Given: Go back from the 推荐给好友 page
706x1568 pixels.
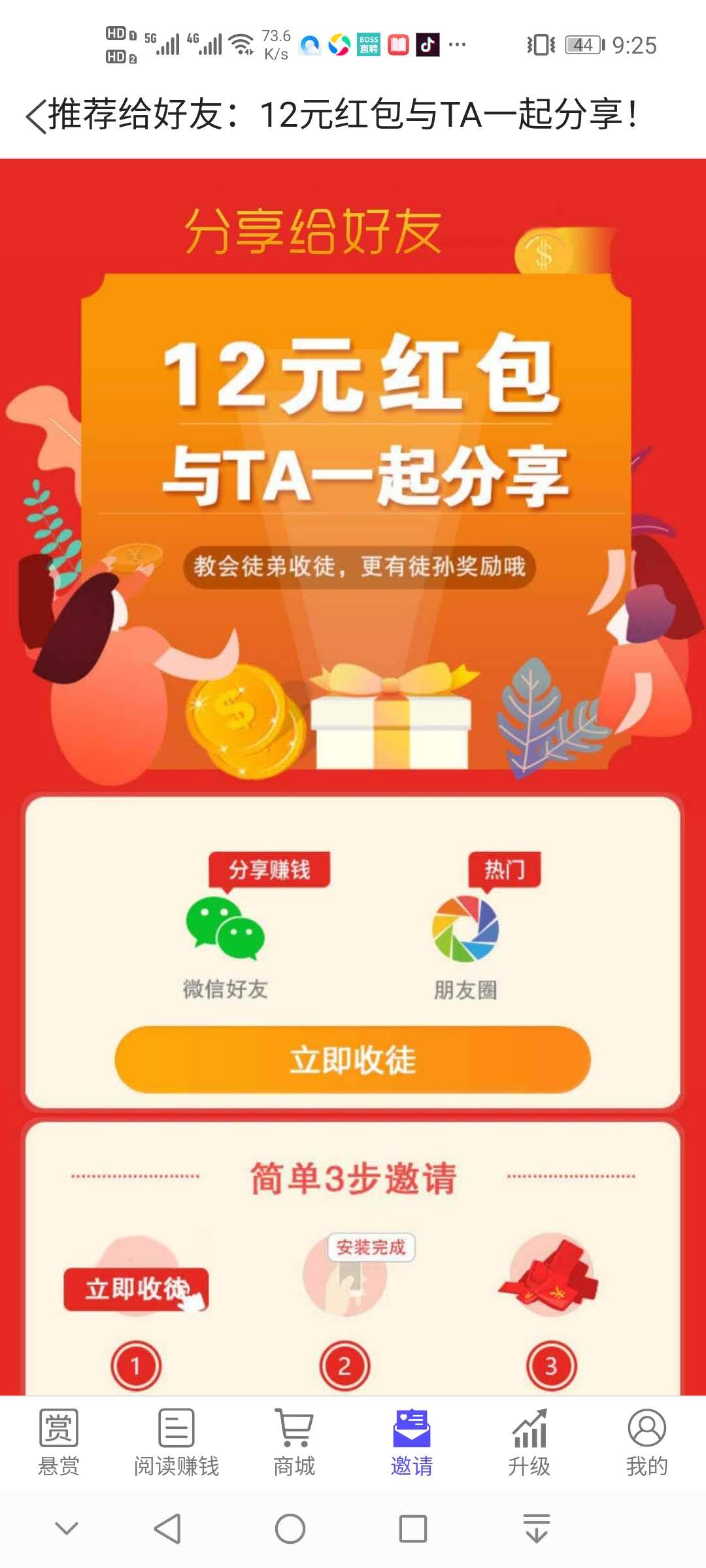Looking at the screenshot, I should pos(37,116).
